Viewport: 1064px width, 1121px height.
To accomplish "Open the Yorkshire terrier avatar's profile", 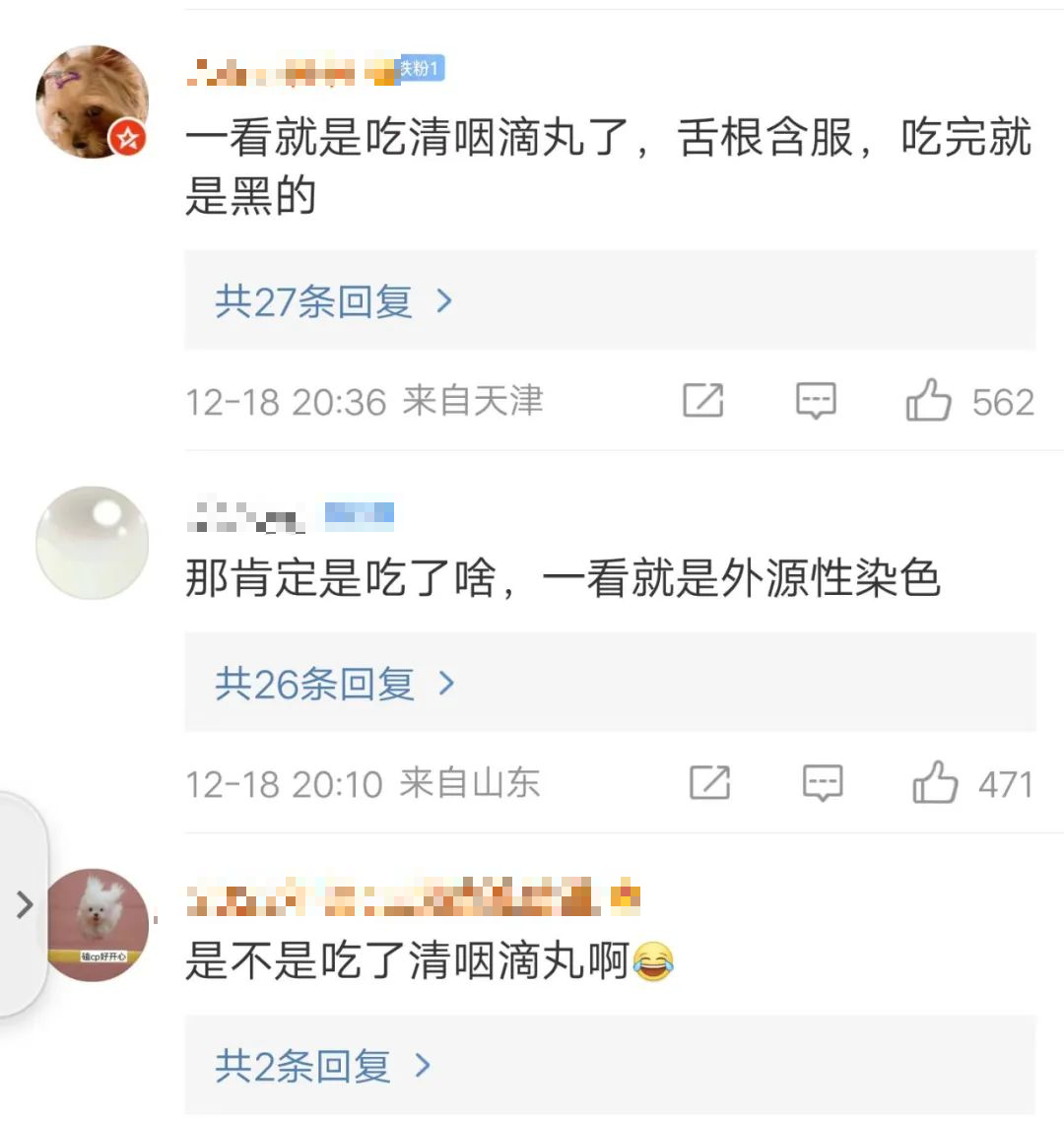I will (x=93, y=102).
